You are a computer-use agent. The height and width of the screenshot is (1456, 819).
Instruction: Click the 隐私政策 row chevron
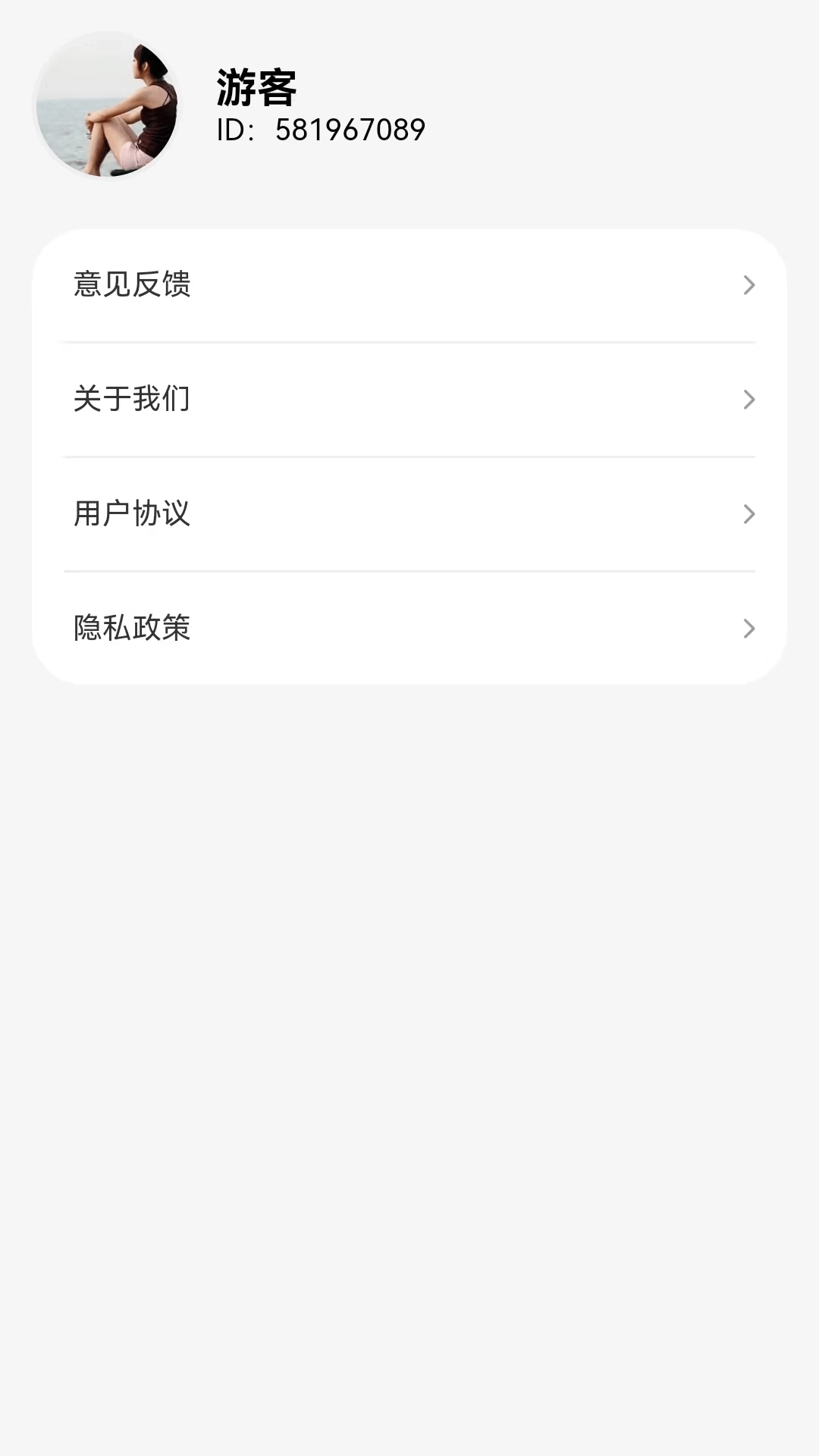click(749, 629)
